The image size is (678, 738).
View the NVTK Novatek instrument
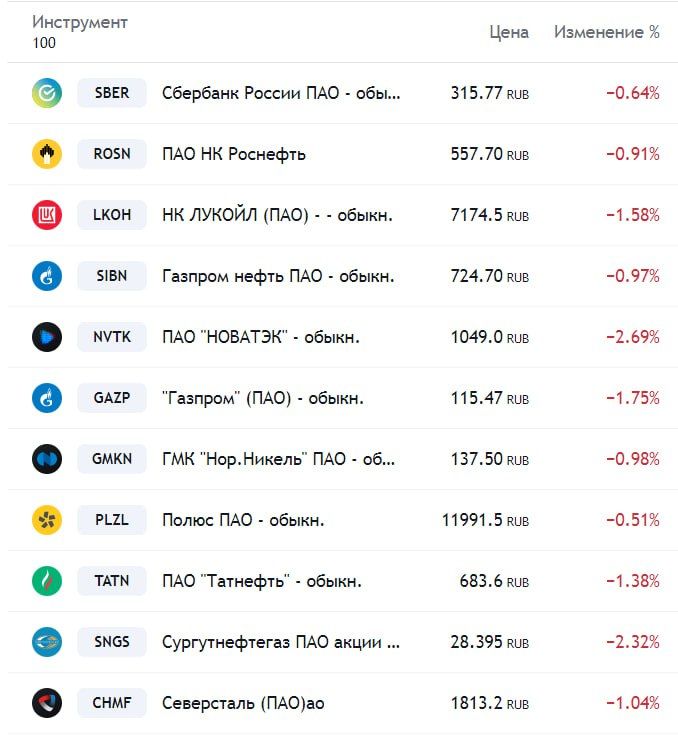pos(260,337)
